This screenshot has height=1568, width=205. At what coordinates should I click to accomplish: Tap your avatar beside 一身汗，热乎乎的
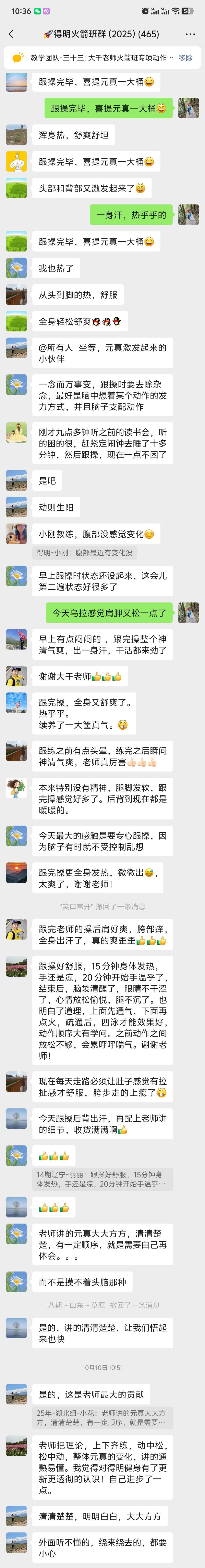click(189, 215)
